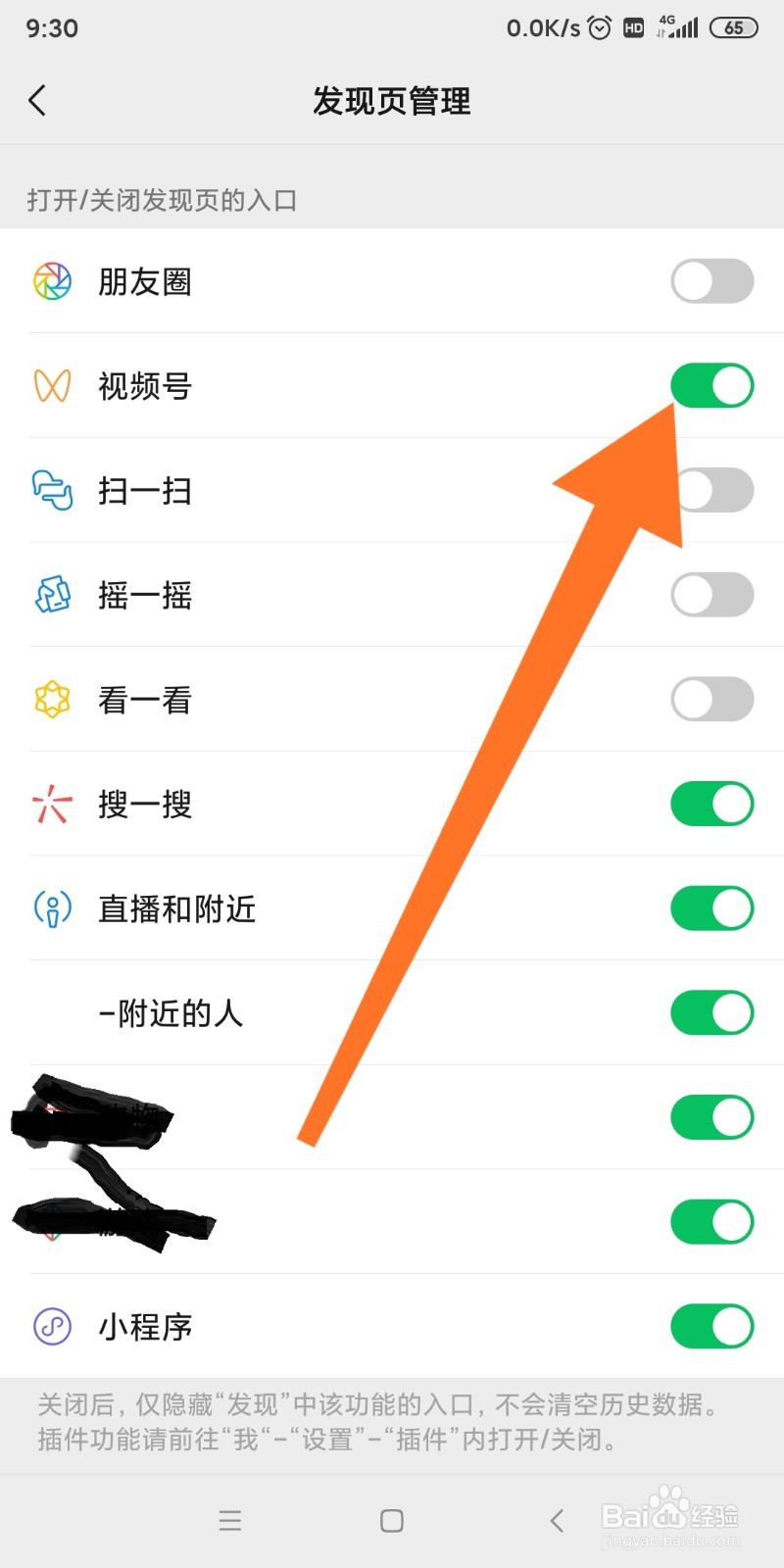
Task: Tap the Channels (视频号) butterfly icon
Action: point(52,386)
